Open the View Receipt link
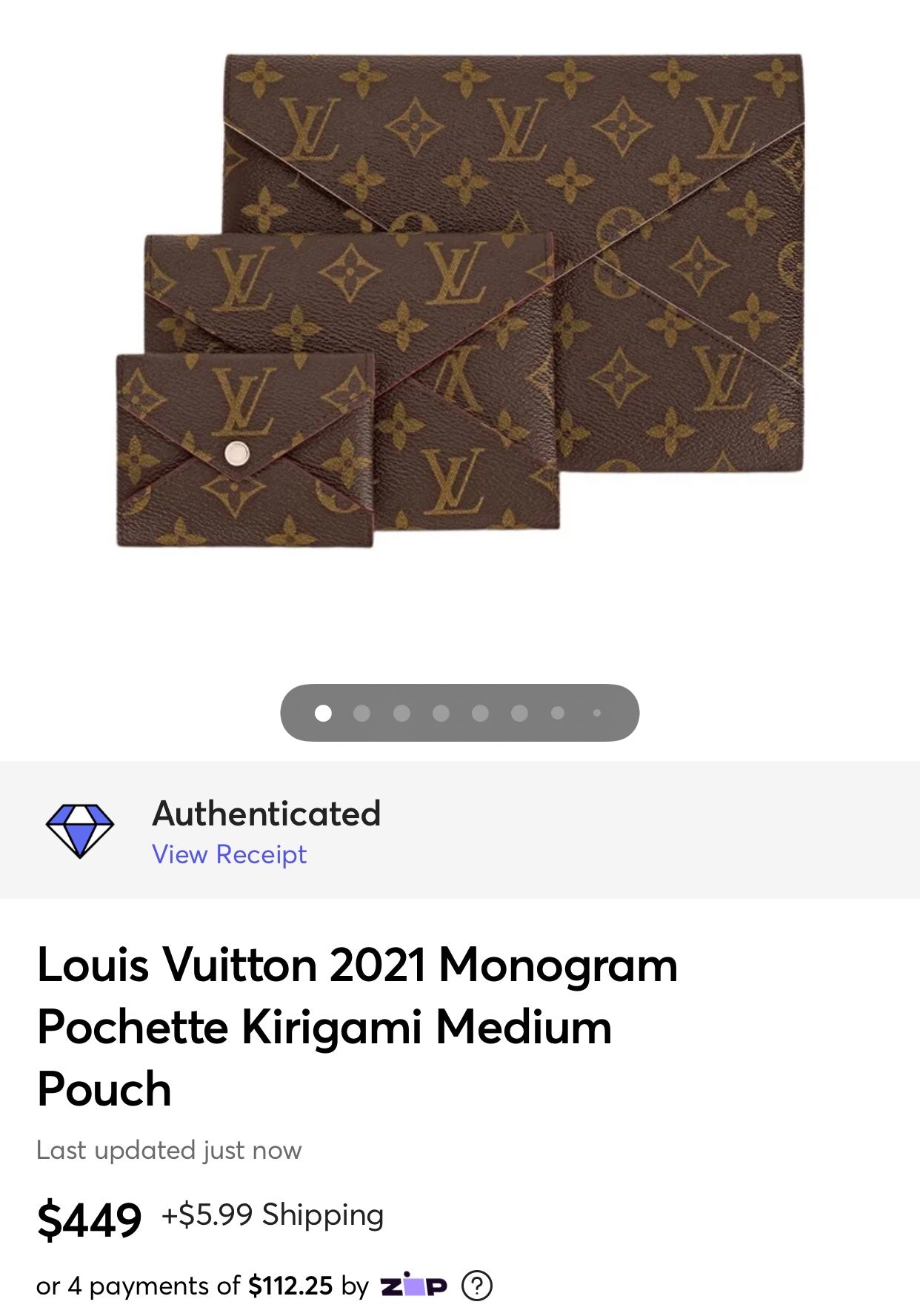Viewport: 920px width, 1316px height. click(x=229, y=854)
